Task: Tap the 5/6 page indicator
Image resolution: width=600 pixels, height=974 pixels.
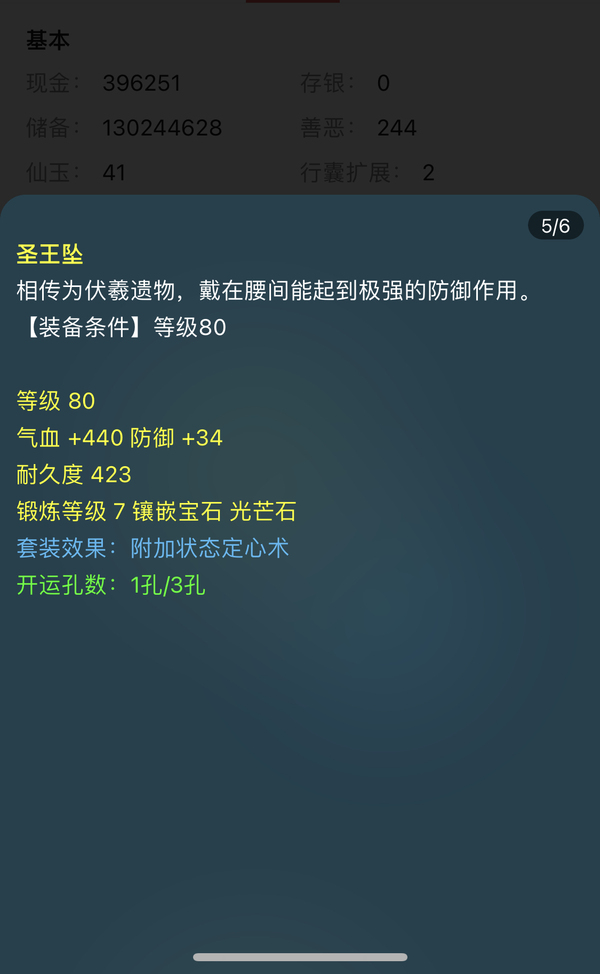Action: coord(555,226)
